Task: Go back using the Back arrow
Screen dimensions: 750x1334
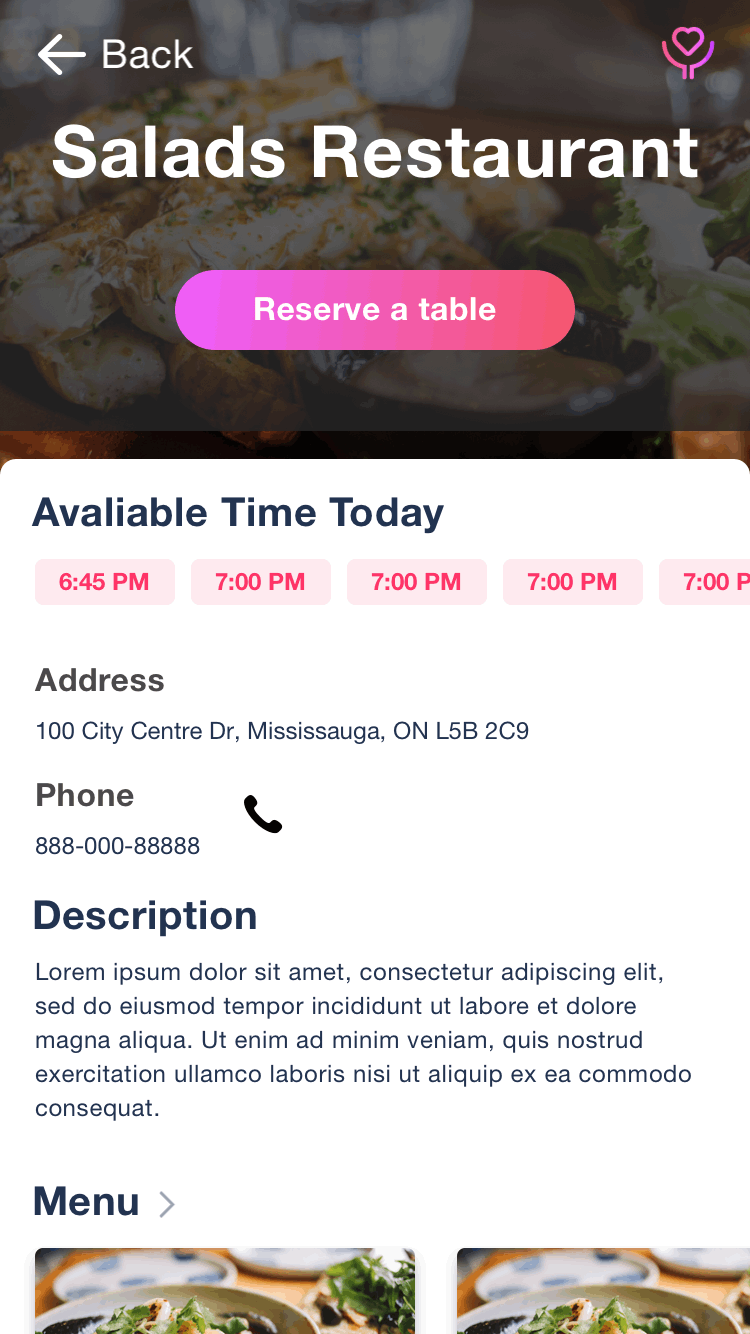Action: (x=62, y=54)
